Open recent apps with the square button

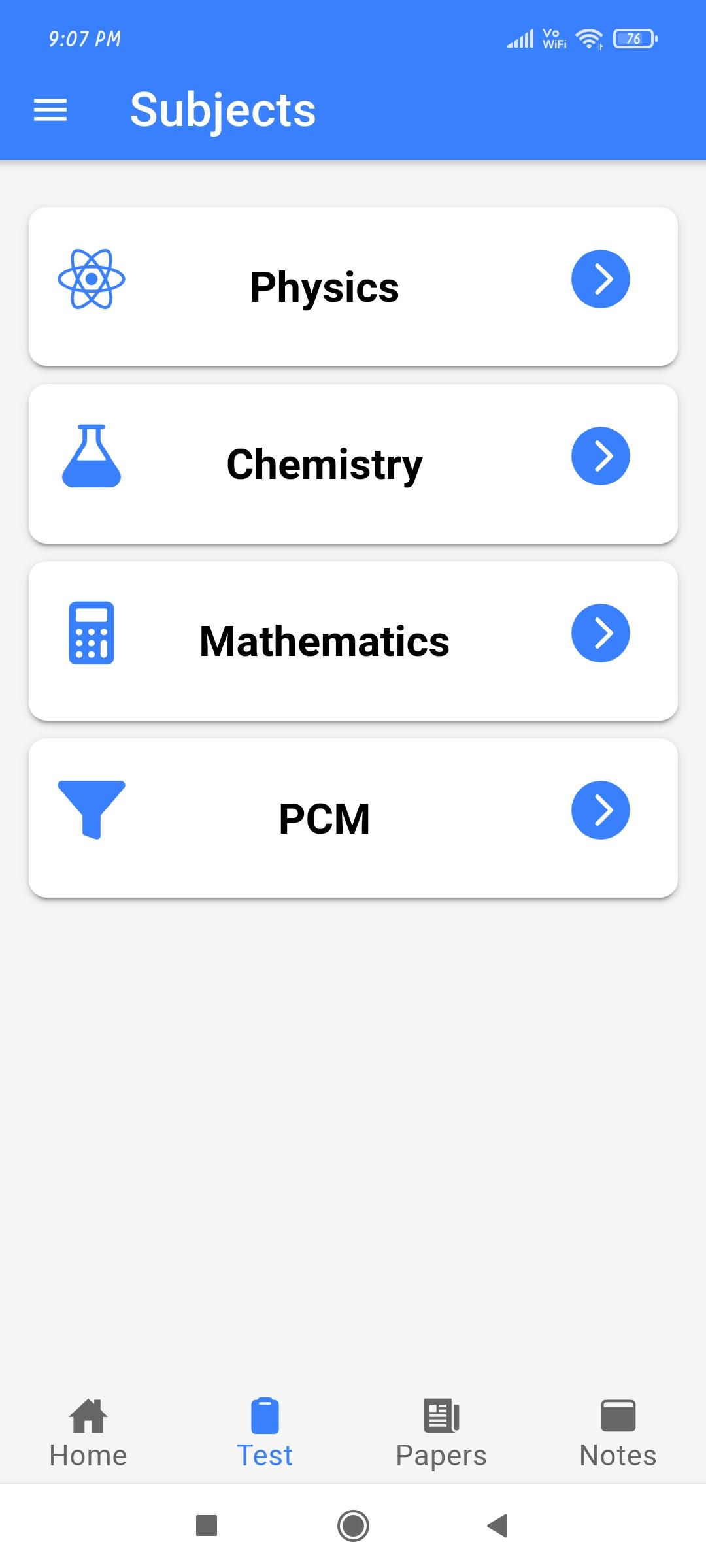click(207, 1526)
